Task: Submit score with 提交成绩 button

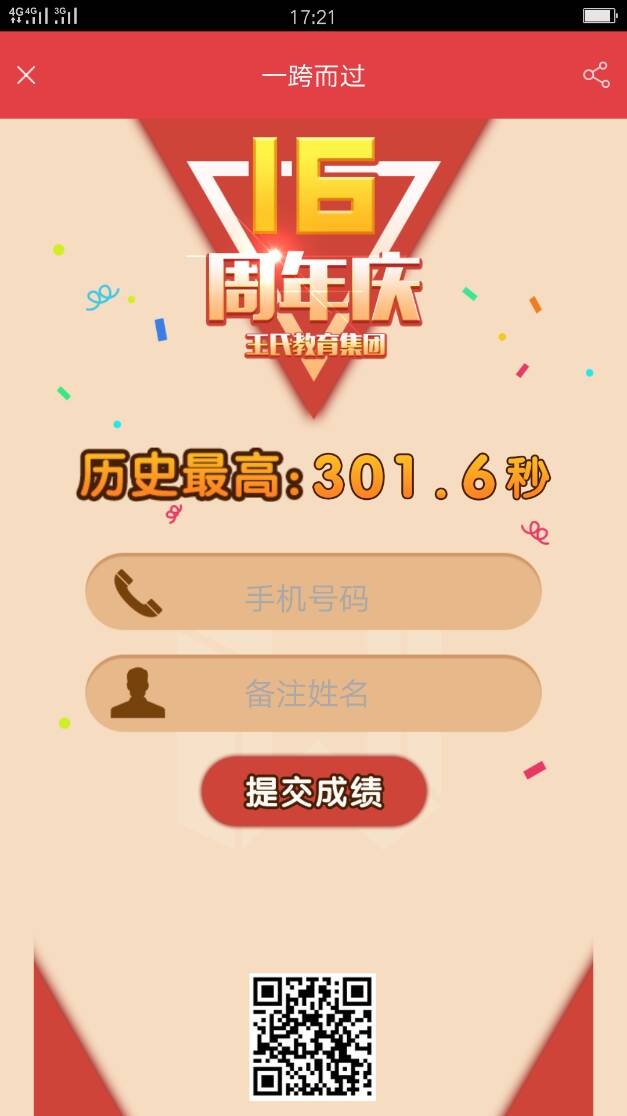Action: 314,792
